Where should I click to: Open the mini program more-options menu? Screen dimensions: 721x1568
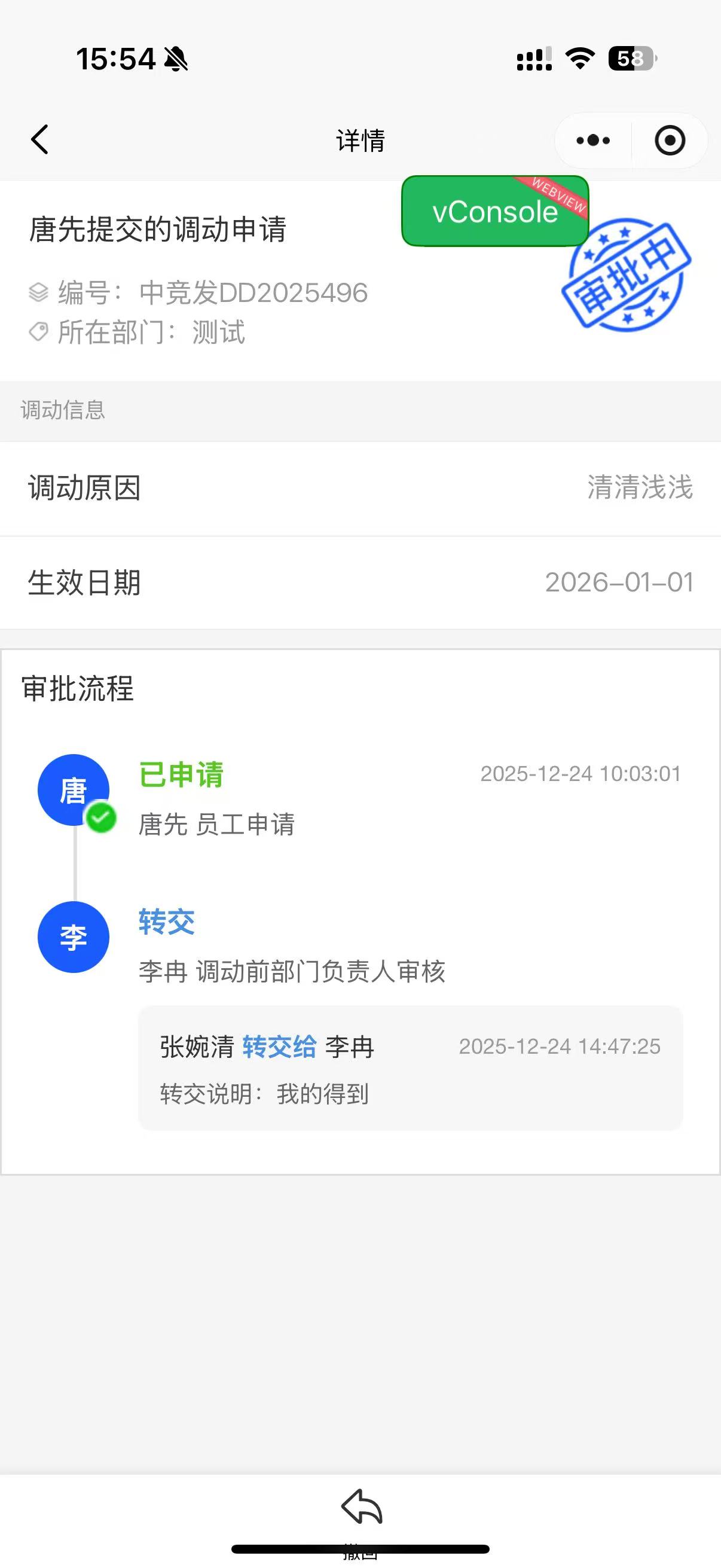[592, 141]
